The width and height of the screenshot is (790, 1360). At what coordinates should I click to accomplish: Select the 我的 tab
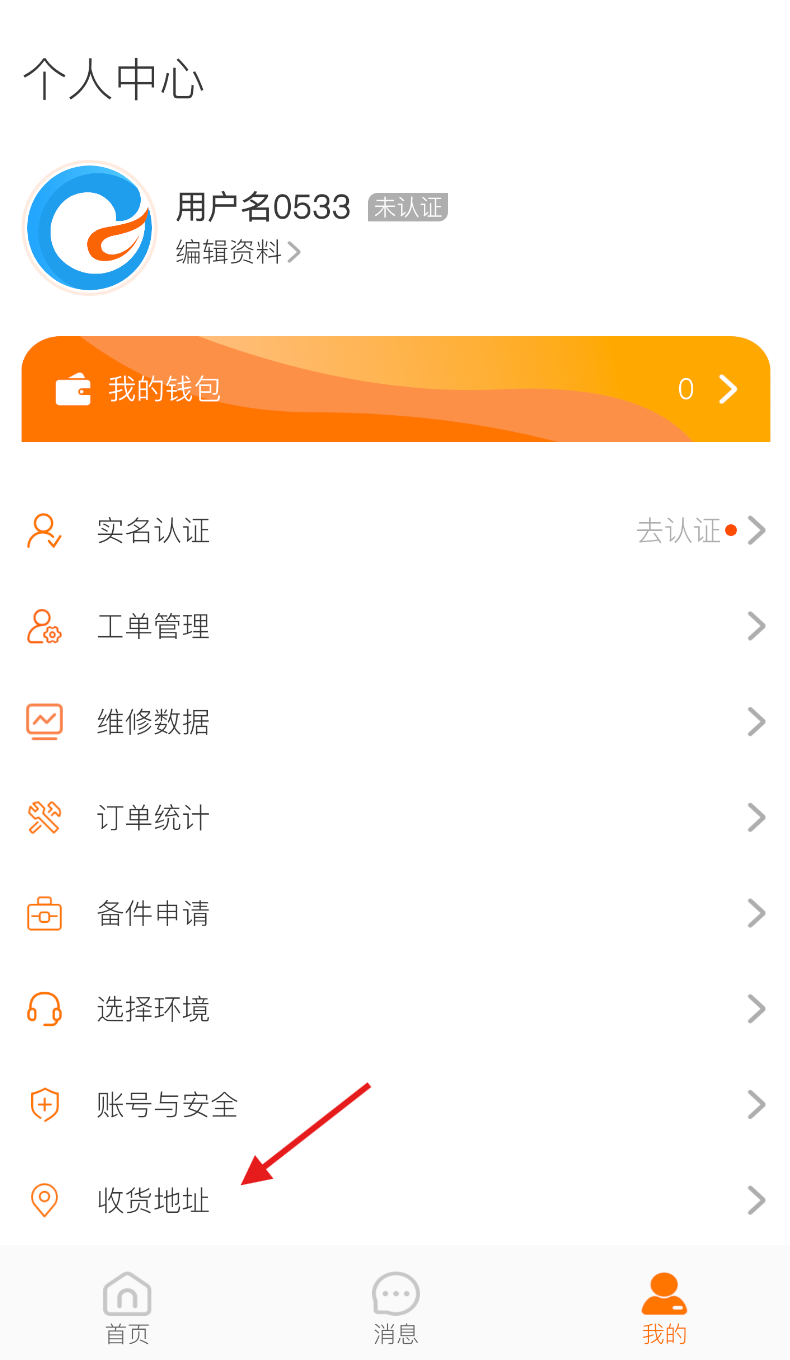[x=664, y=1308]
